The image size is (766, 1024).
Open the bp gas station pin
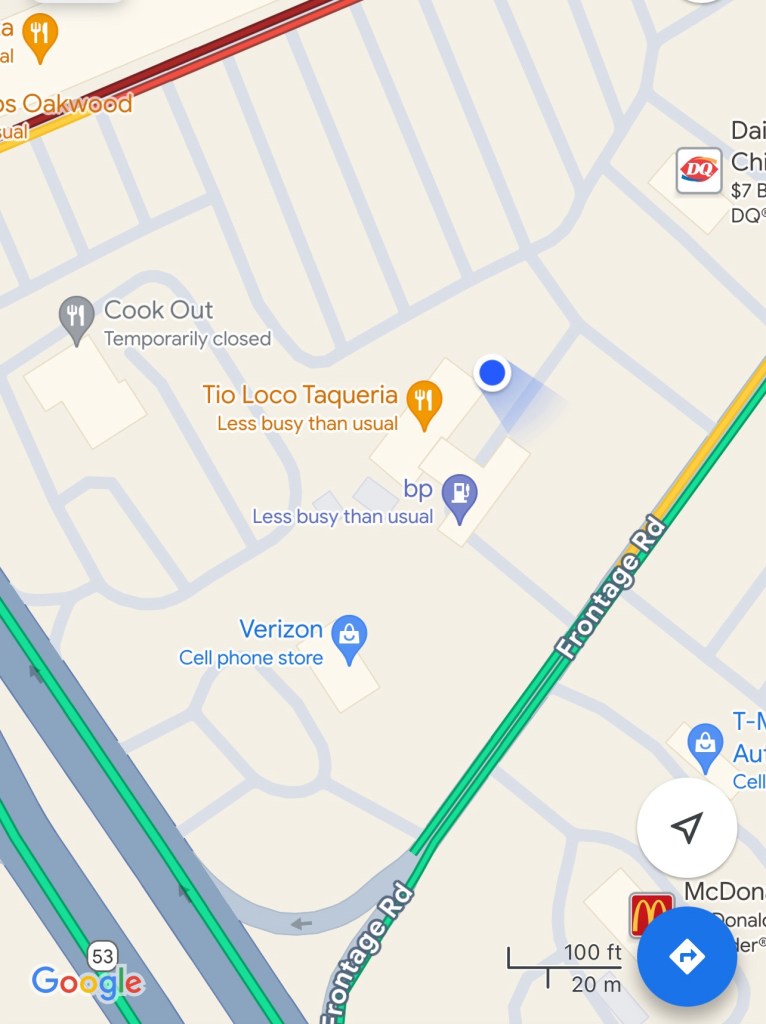459,497
